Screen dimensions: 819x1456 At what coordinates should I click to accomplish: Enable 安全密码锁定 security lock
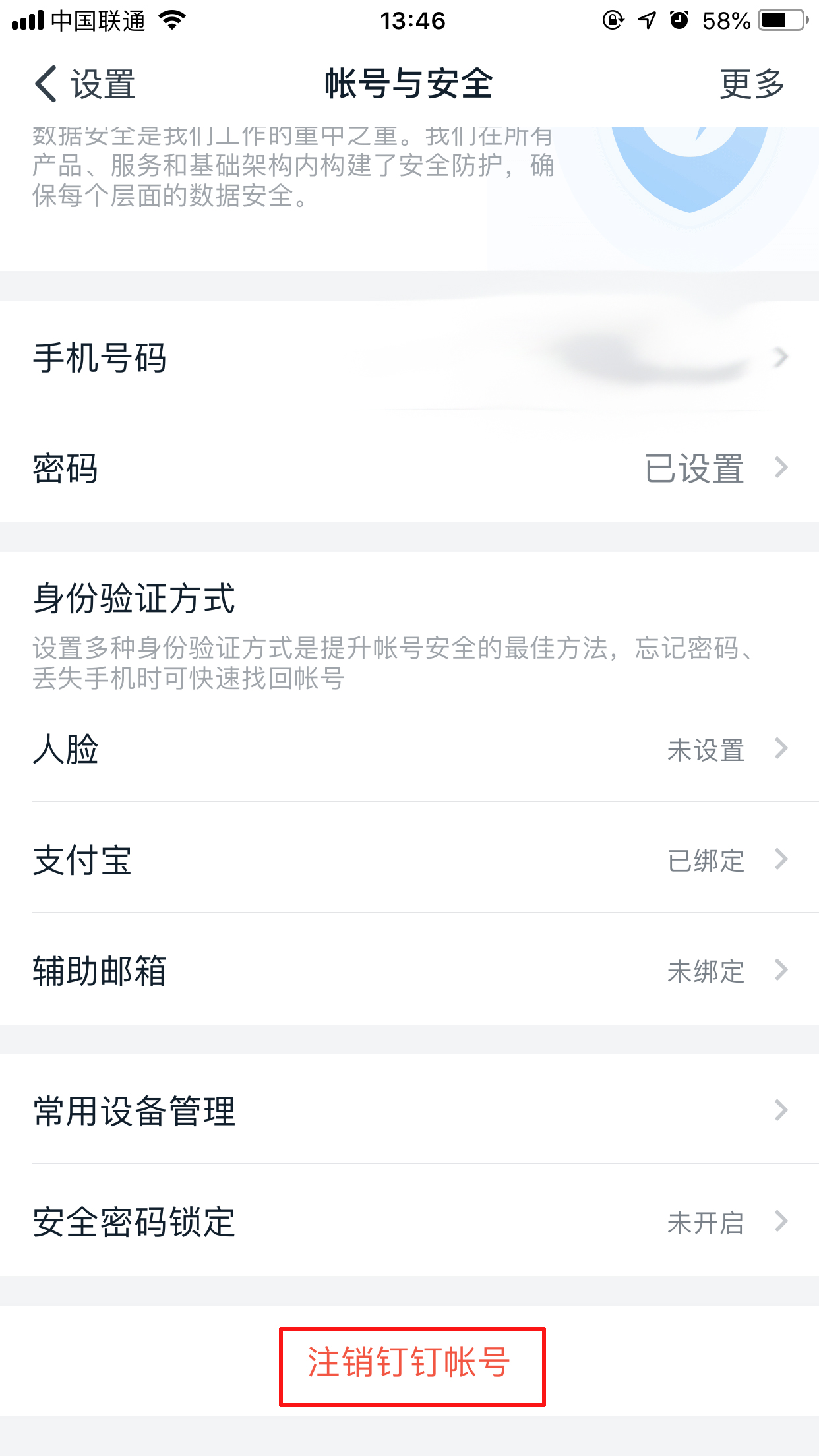(409, 1223)
